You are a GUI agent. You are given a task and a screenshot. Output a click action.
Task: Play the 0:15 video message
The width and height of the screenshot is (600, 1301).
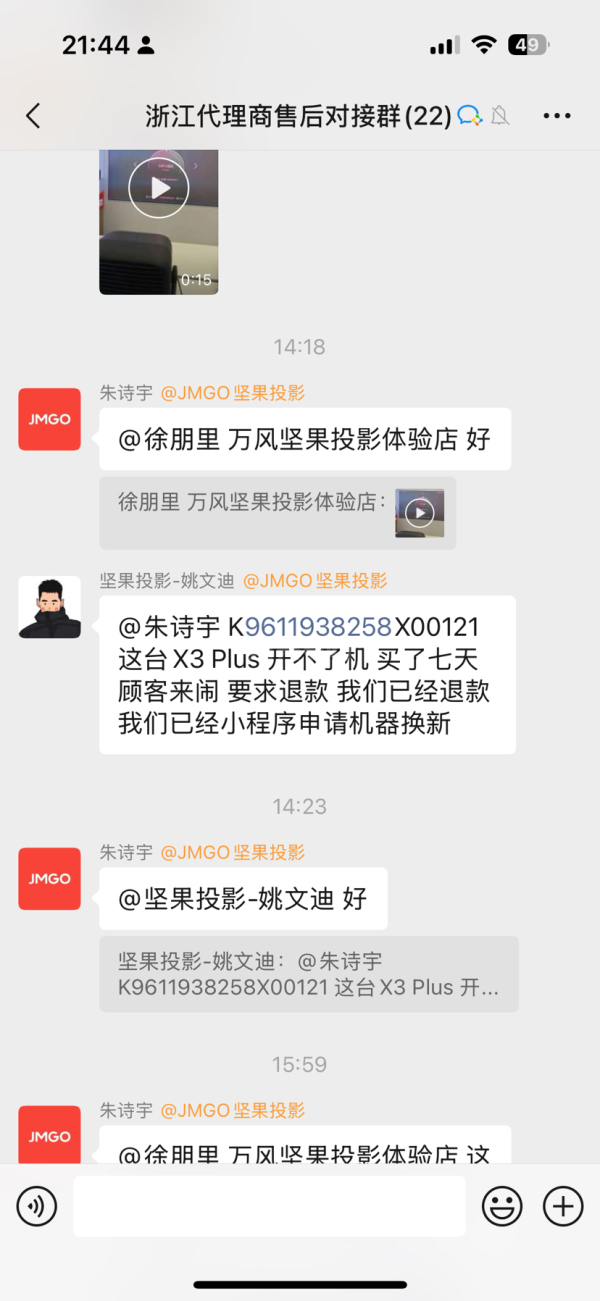point(158,188)
